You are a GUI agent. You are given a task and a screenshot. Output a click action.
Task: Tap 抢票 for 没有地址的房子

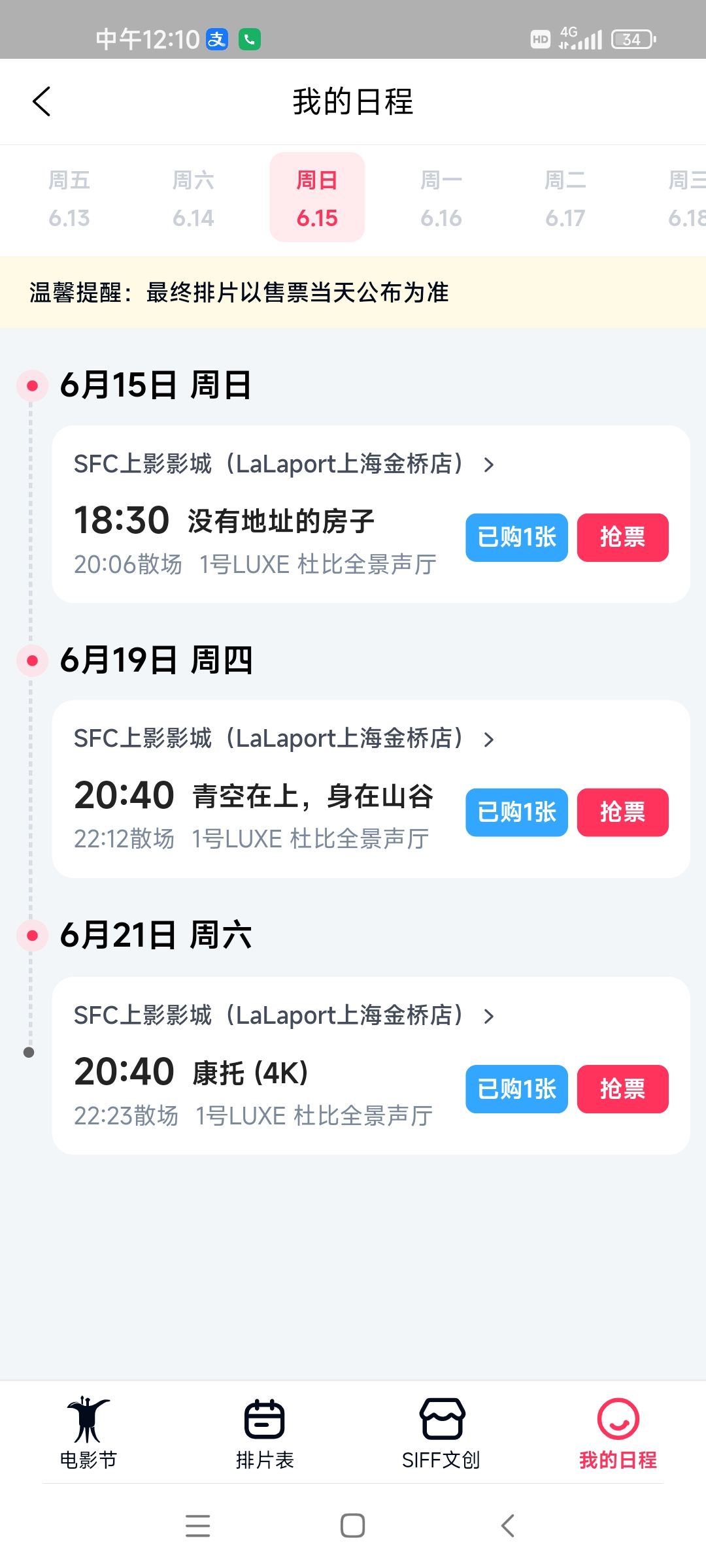(622, 538)
